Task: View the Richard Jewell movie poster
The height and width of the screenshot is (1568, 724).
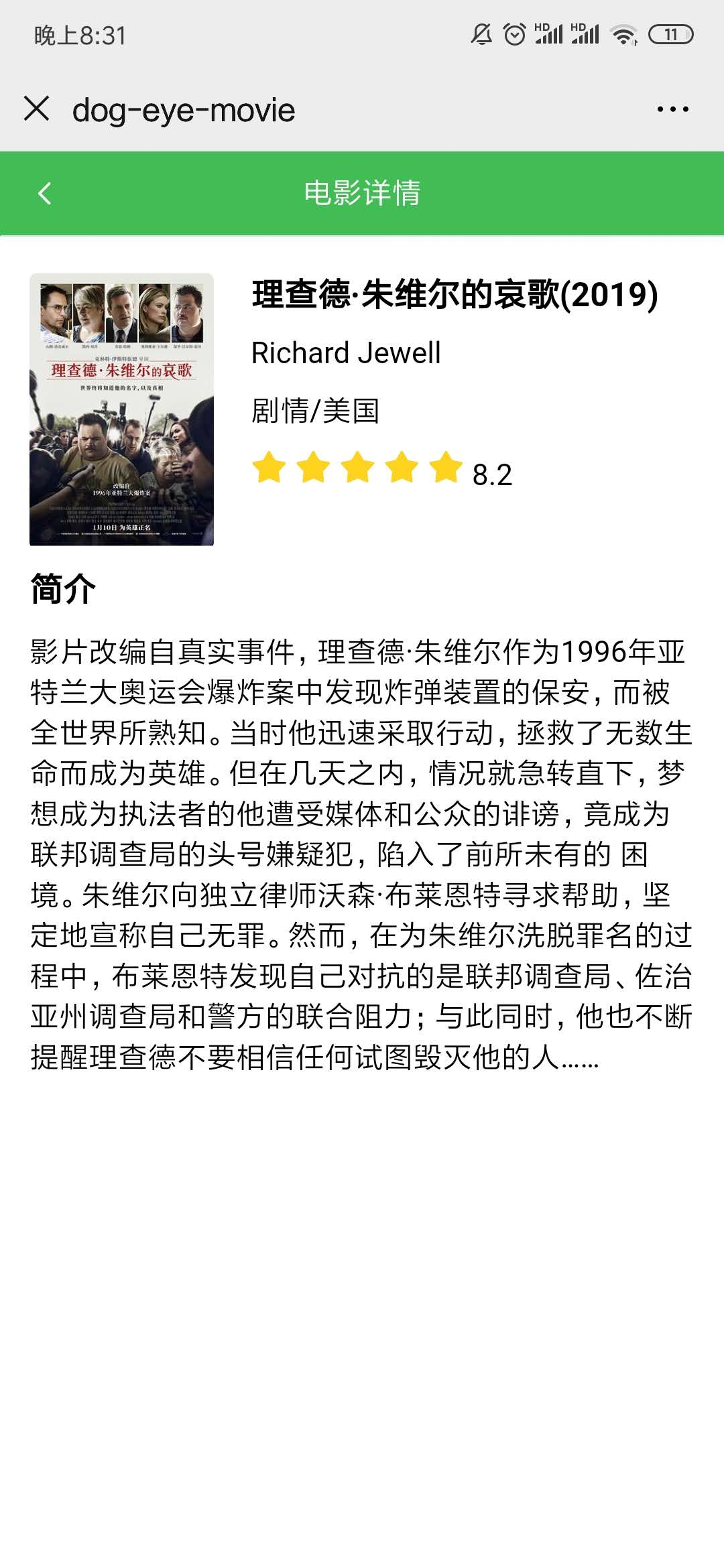Action: [x=121, y=409]
